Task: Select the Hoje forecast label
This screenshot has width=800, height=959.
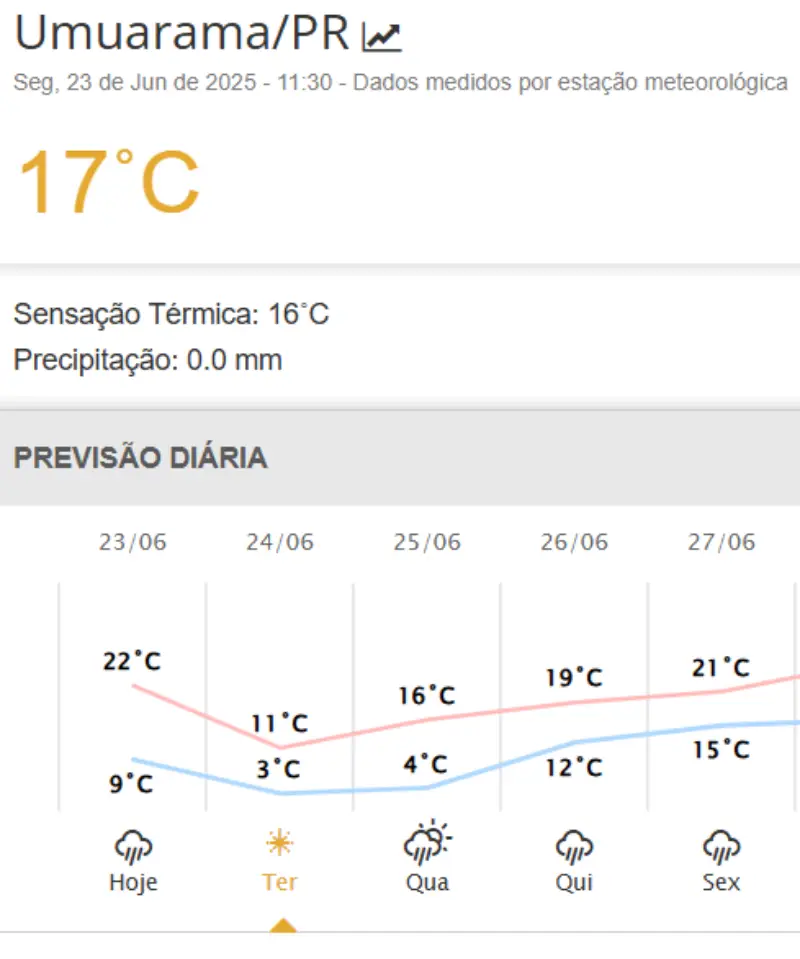Action: [133, 882]
